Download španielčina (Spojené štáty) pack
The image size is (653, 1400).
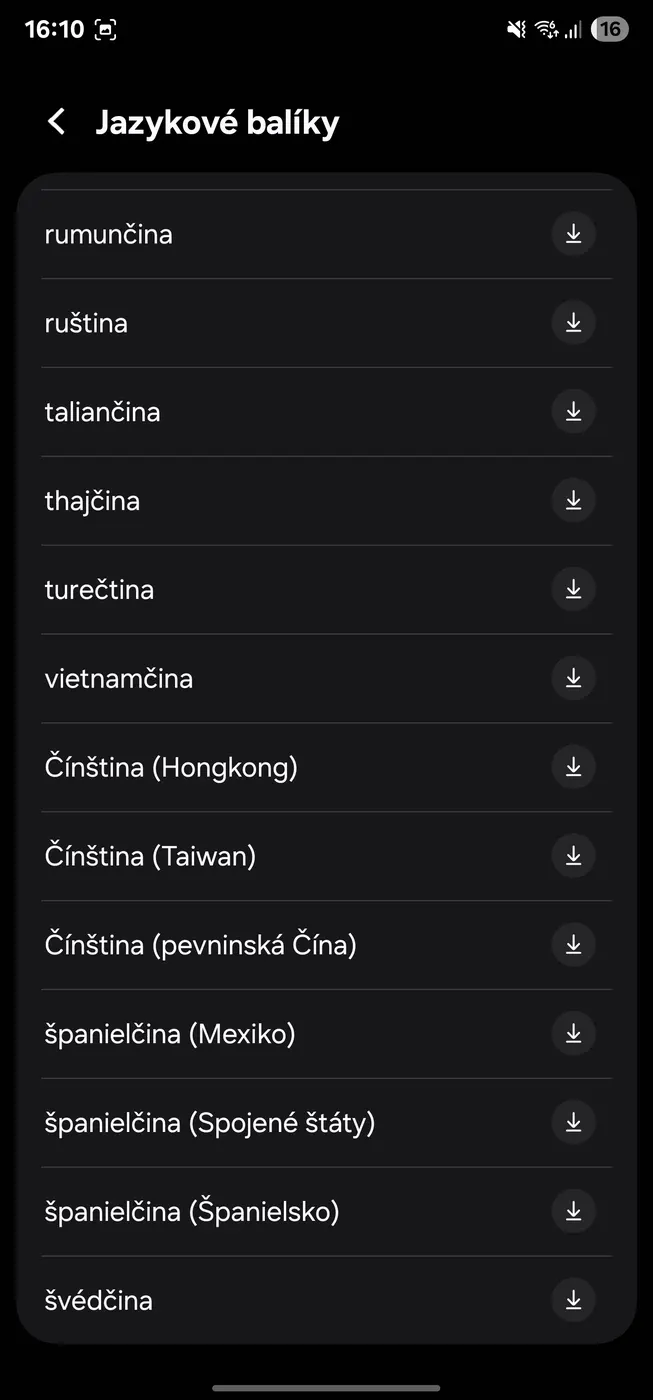[573, 1122]
